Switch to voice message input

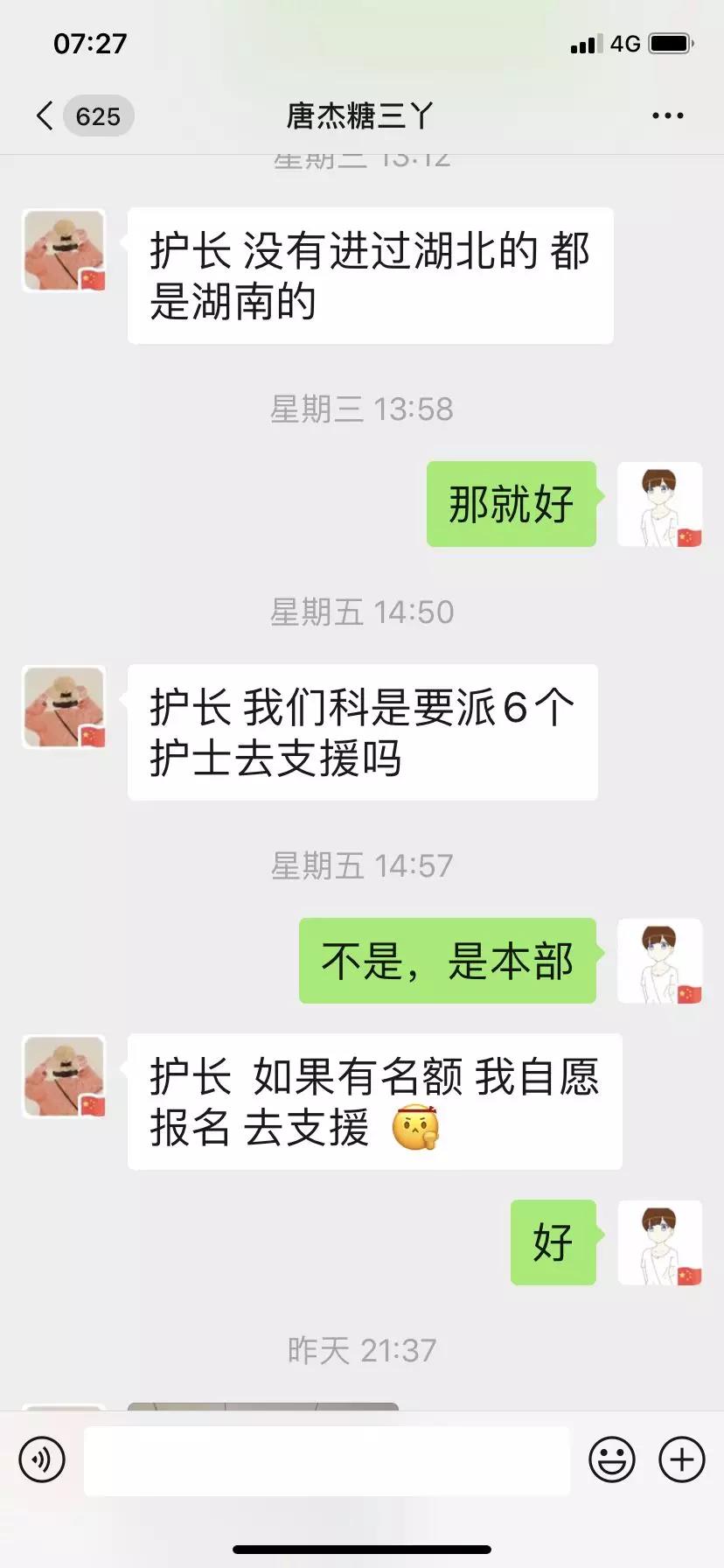click(x=42, y=1459)
